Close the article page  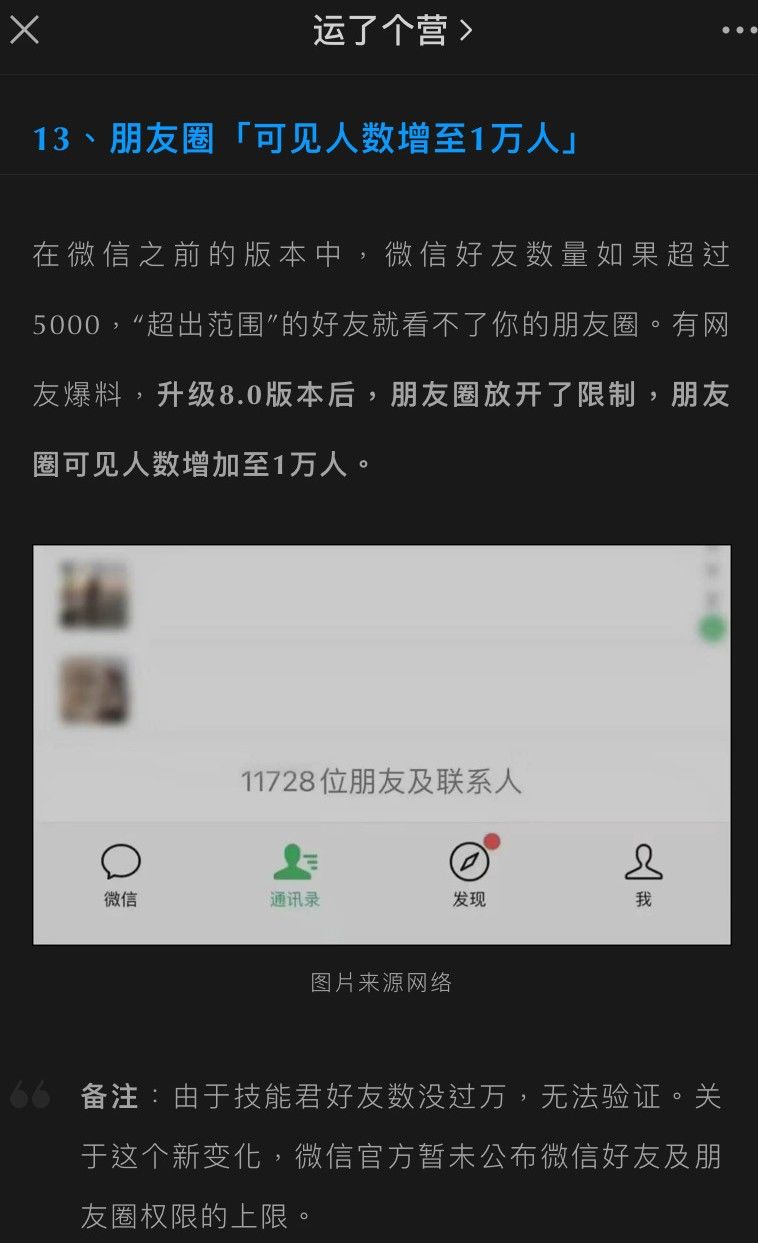coord(24,30)
